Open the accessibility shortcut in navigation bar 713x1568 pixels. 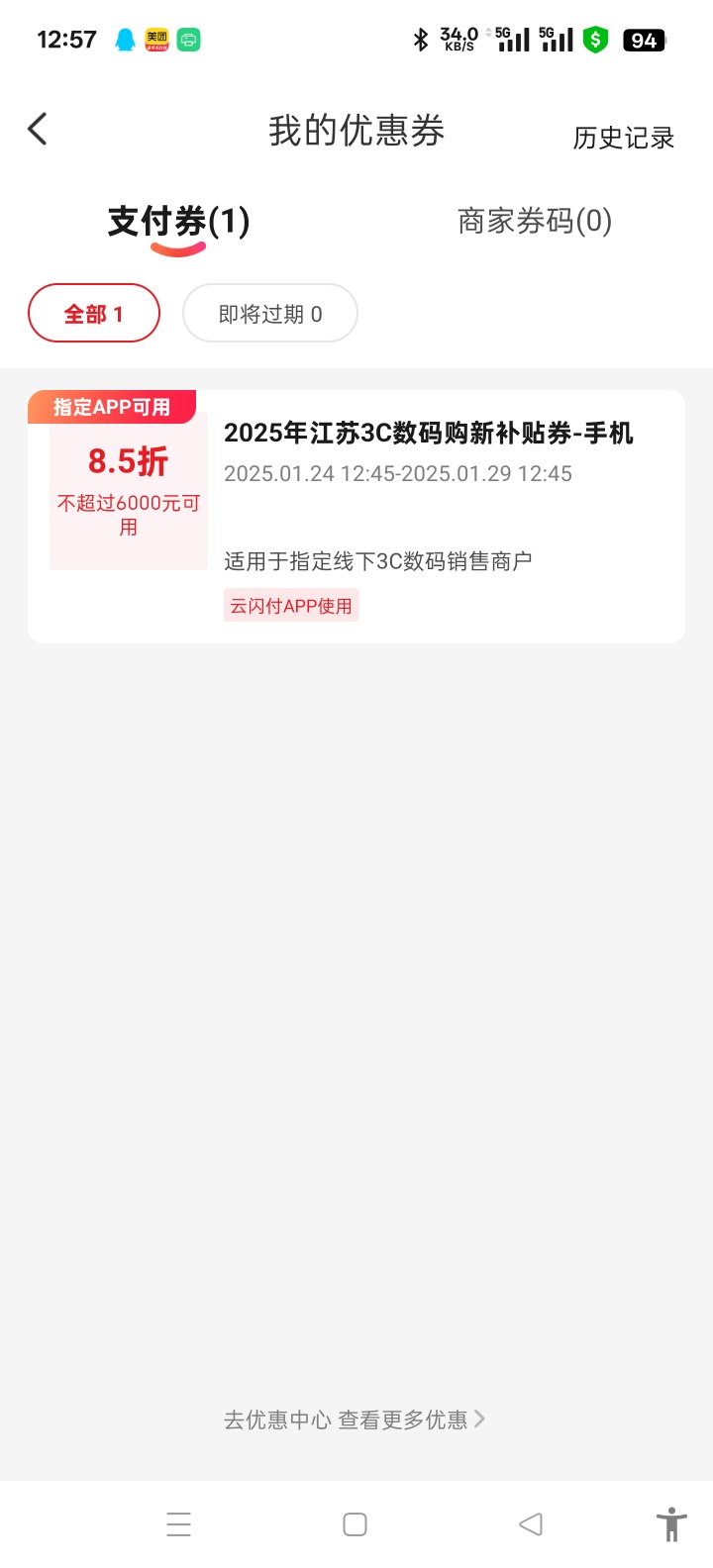[x=671, y=1524]
